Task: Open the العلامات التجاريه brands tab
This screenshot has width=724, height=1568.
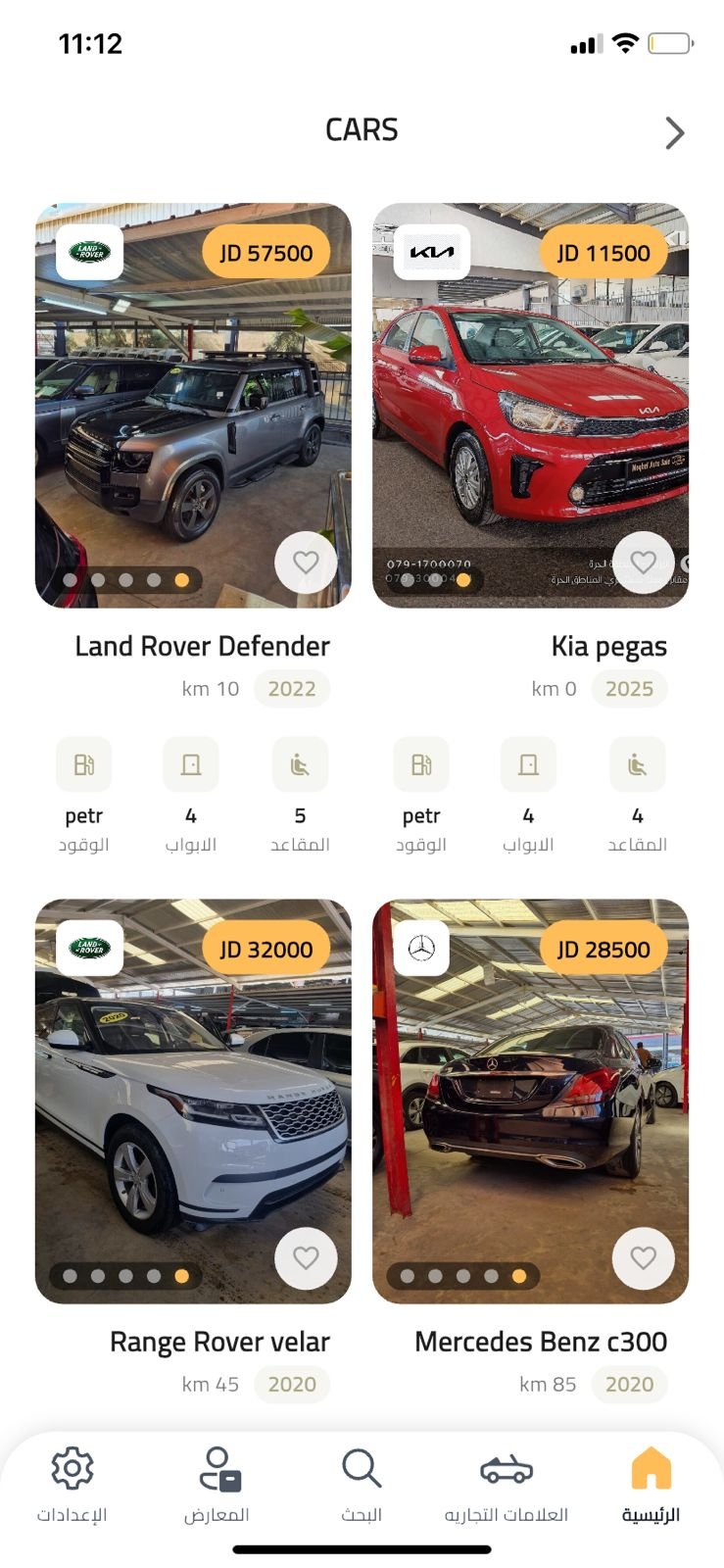Action: click(x=507, y=1485)
